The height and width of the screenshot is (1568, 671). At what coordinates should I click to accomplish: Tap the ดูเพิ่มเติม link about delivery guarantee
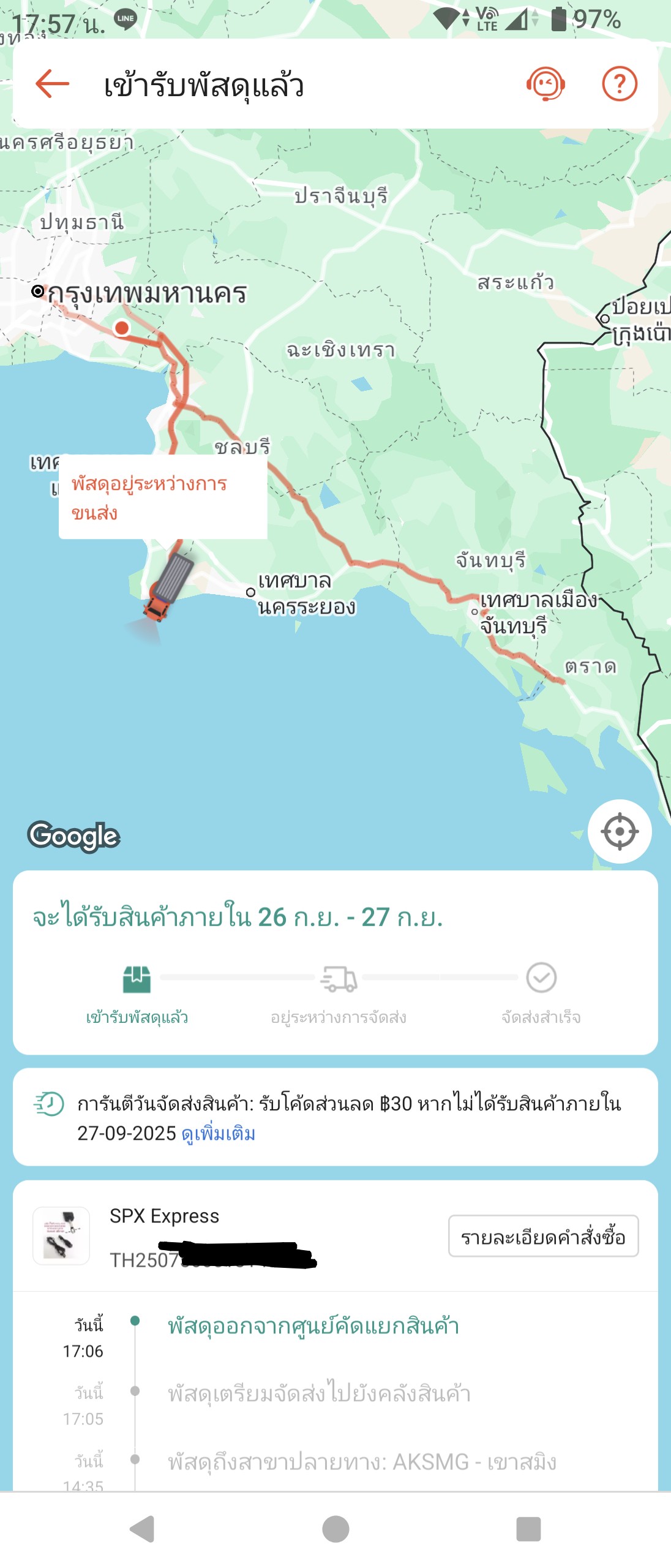219,1134
